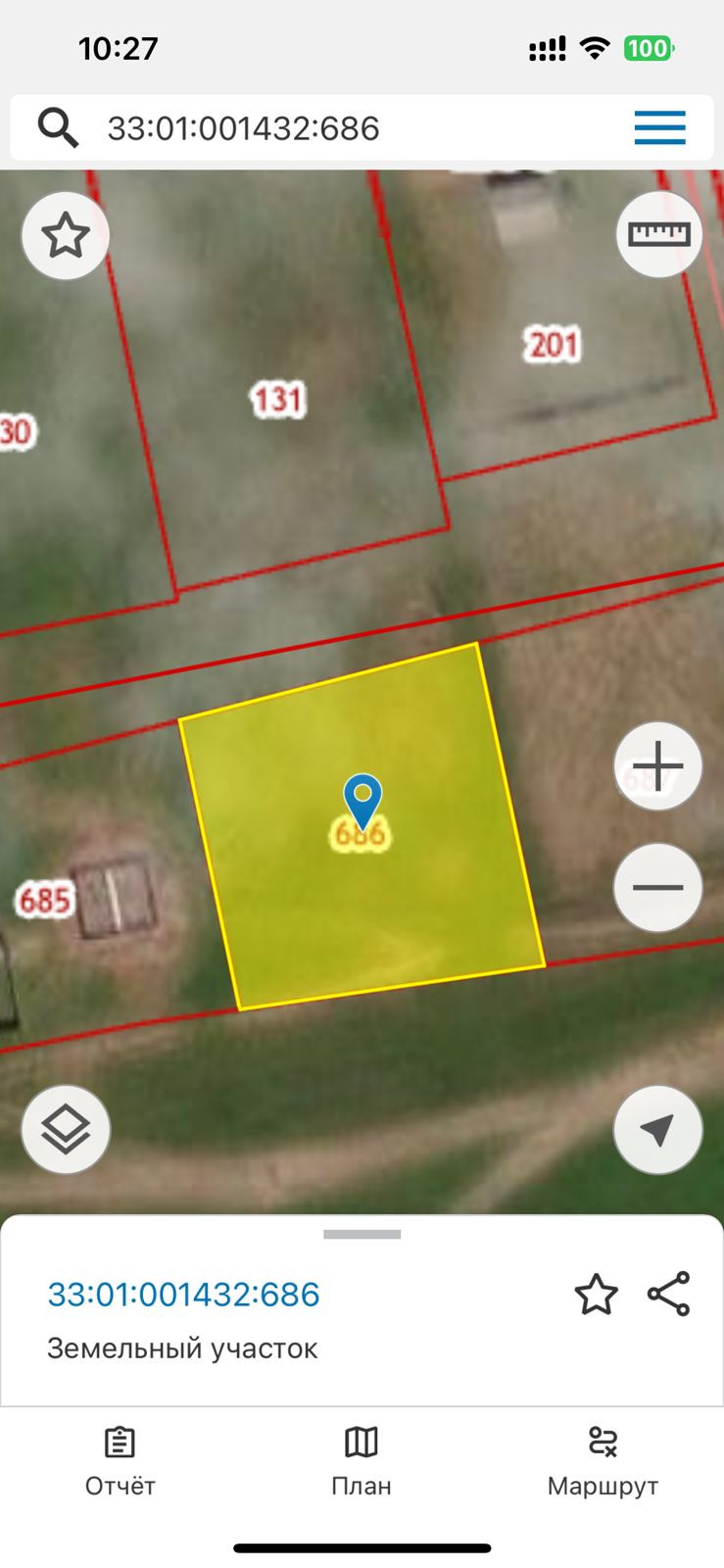The height and width of the screenshot is (1568, 724).
Task: Share parcel 33:01:001432:686
Action: [x=669, y=1295]
